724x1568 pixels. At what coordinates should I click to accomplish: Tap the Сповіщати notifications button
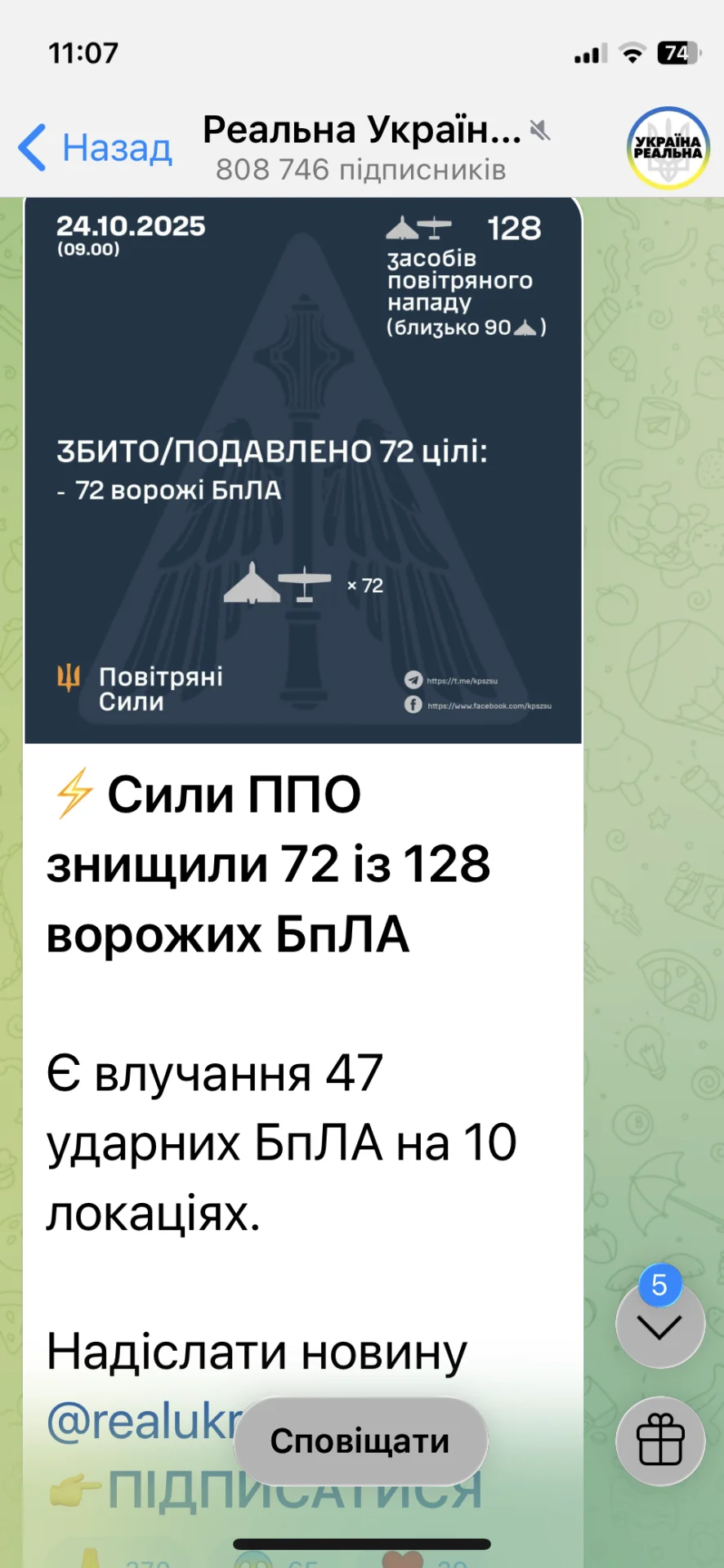click(x=360, y=1441)
